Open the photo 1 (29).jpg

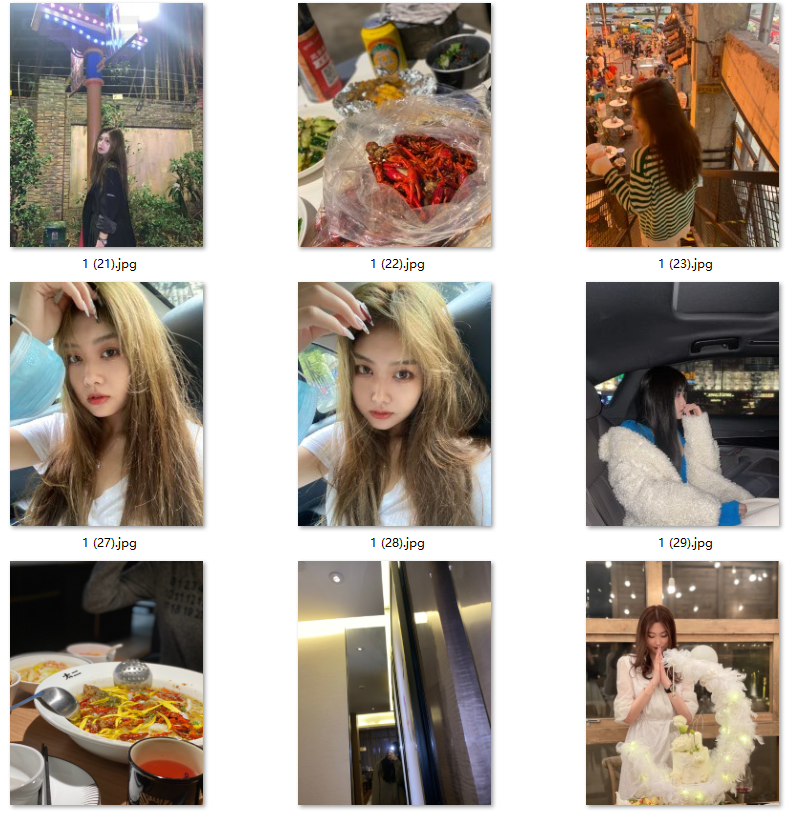click(x=682, y=404)
